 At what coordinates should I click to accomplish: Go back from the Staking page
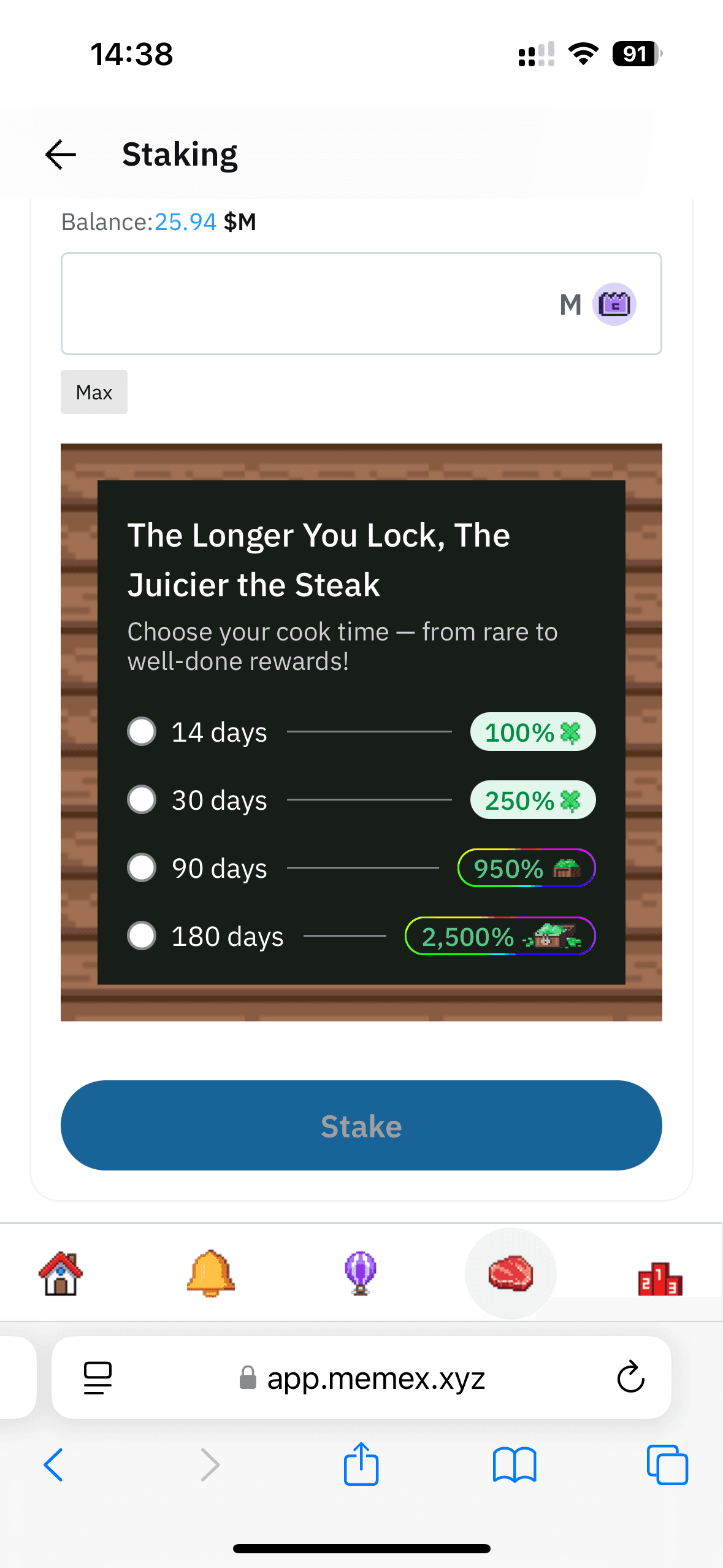click(x=61, y=154)
